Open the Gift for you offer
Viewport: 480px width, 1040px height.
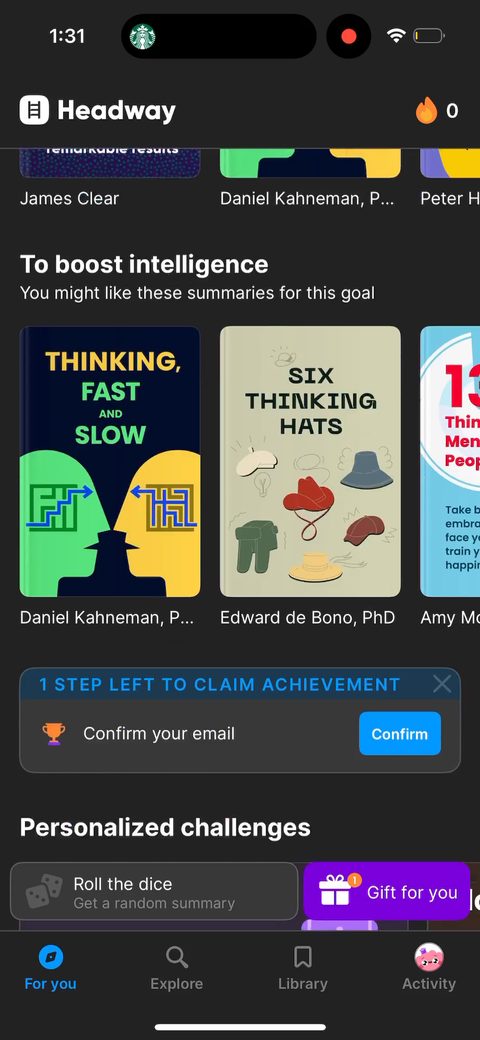pos(387,891)
